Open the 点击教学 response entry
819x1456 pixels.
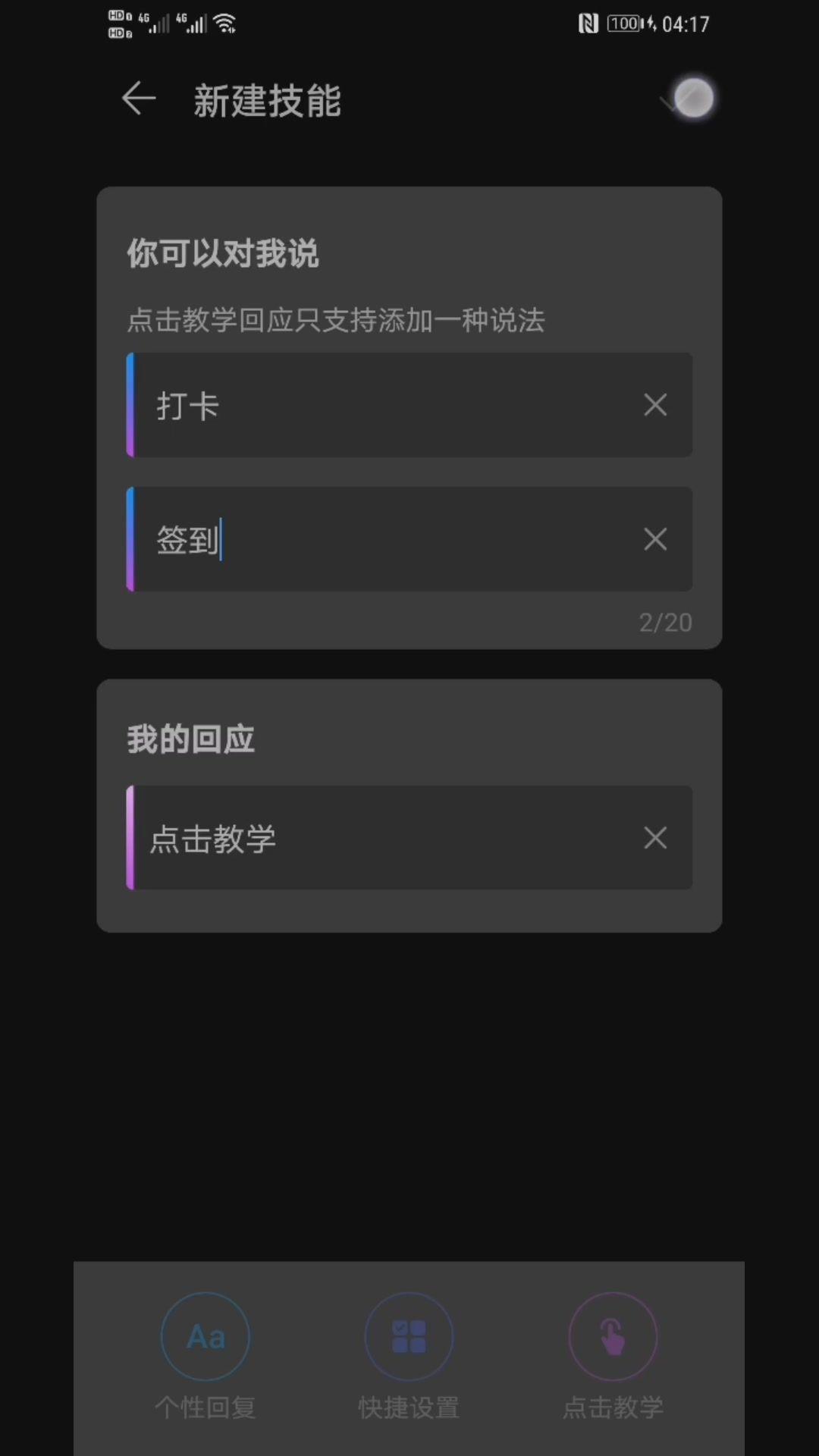379,838
